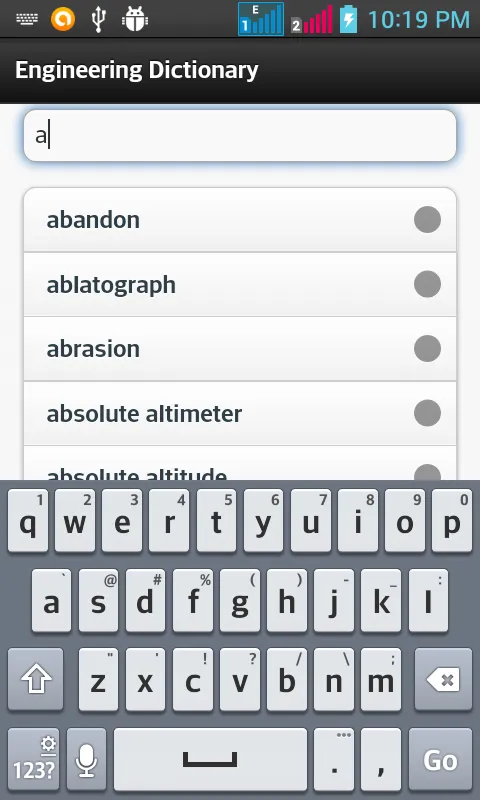Screen dimensions: 480x800
Task: Tap the keyboard's Go key
Action: pos(440,760)
